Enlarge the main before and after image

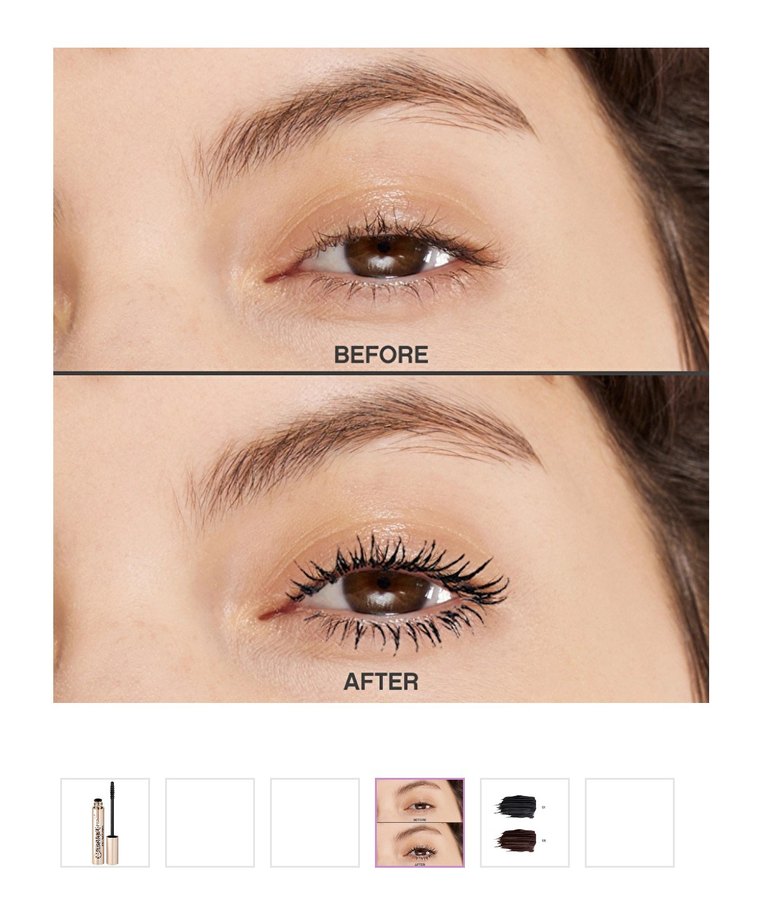pyautogui.click(x=381, y=375)
